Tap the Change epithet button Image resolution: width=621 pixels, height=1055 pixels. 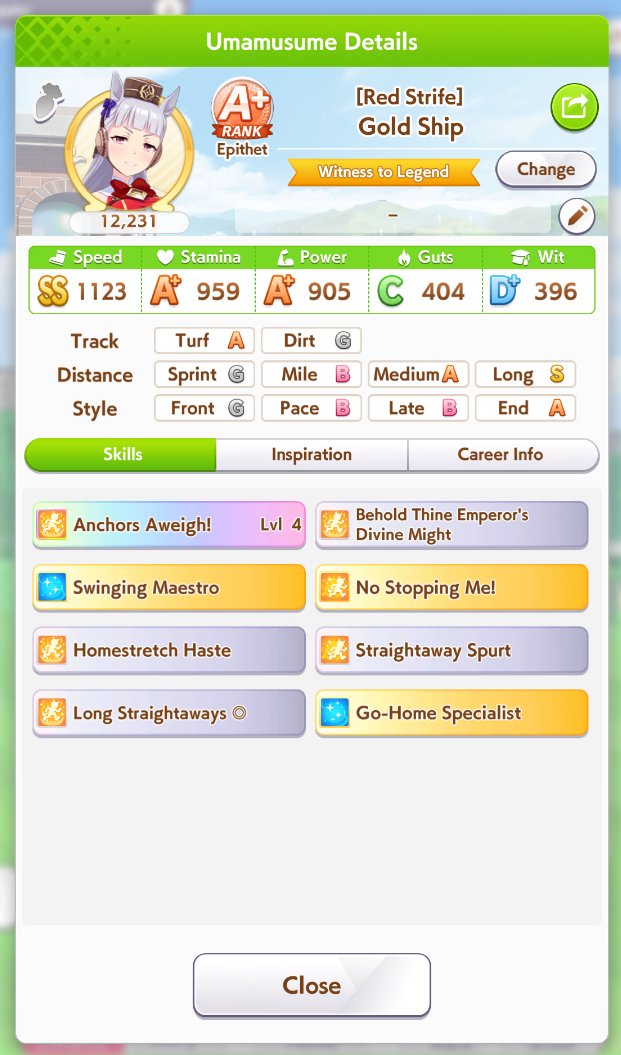(545, 169)
